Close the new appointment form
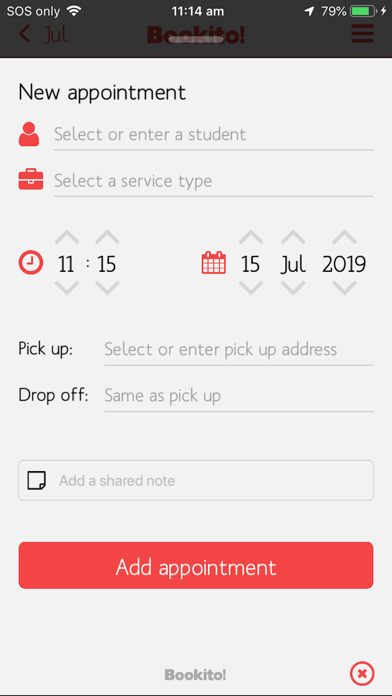Image resolution: width=392 pixels, height=696 pixels. (362, 674)
